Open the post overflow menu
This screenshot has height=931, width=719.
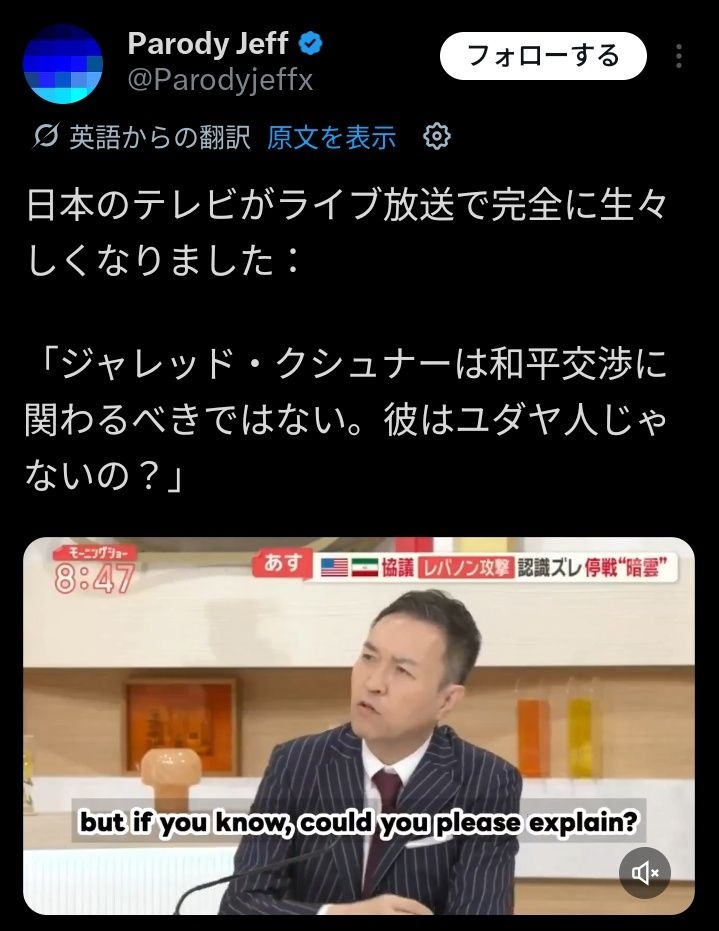pyautogui.click(x=679, y=56)
